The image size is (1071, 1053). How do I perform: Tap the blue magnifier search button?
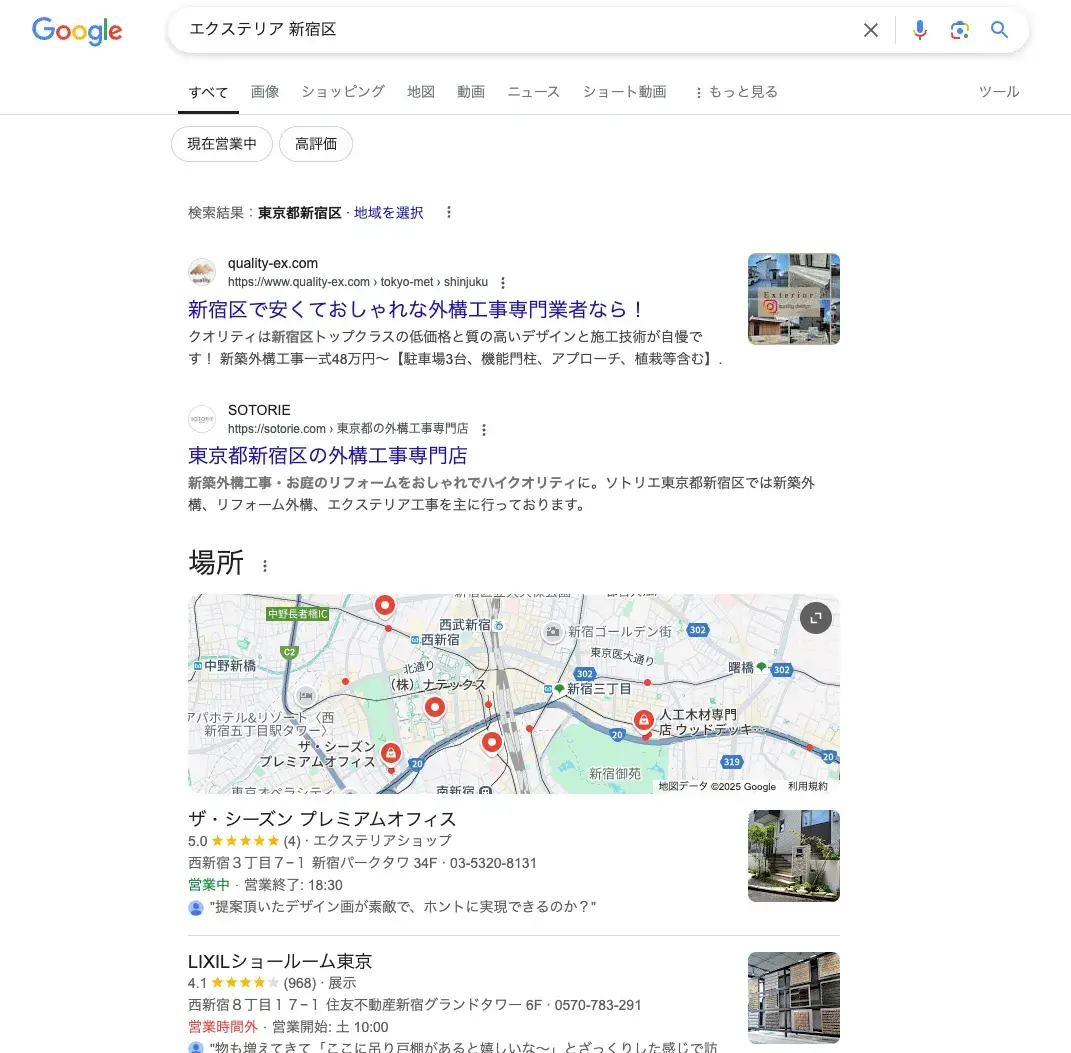[999, 30]
